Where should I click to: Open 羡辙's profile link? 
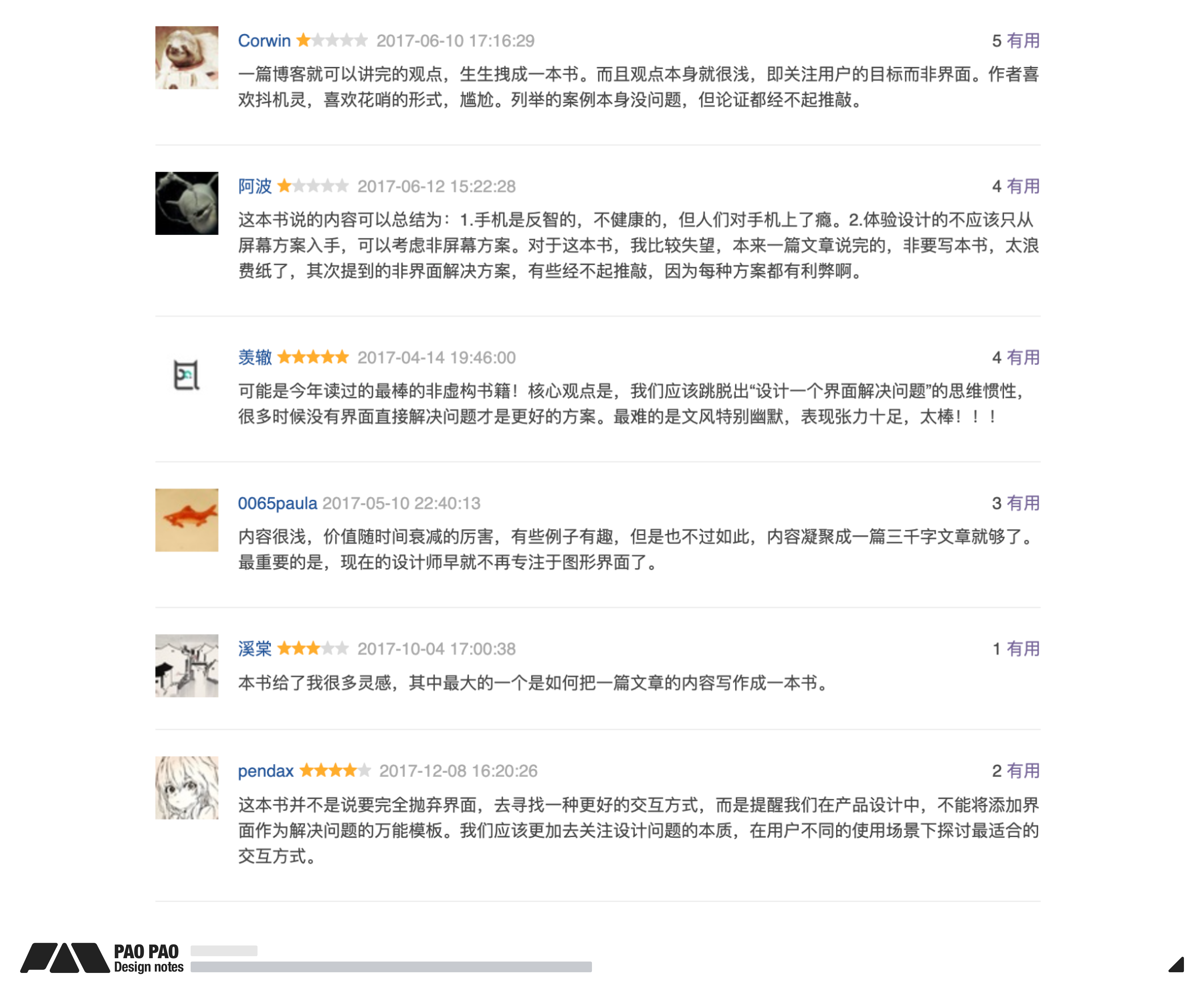pyautogui.click(x=255, y=357)
